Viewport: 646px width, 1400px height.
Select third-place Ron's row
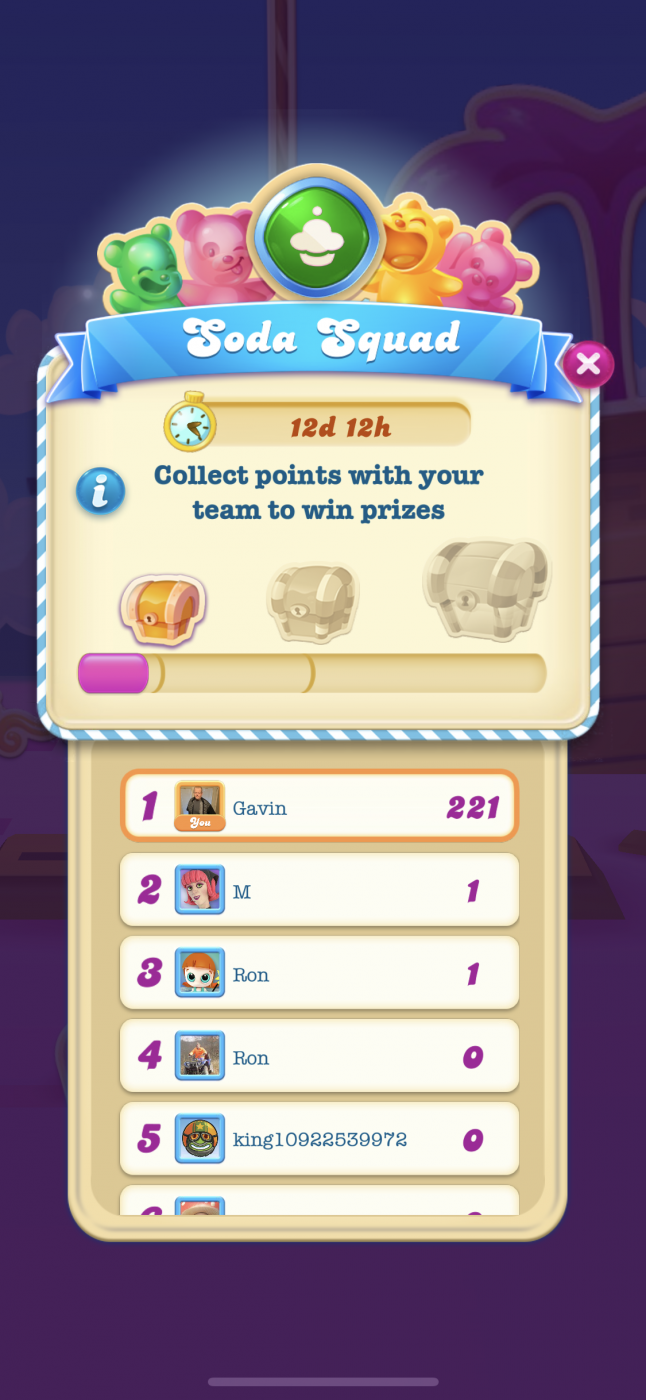coord(319,972)
